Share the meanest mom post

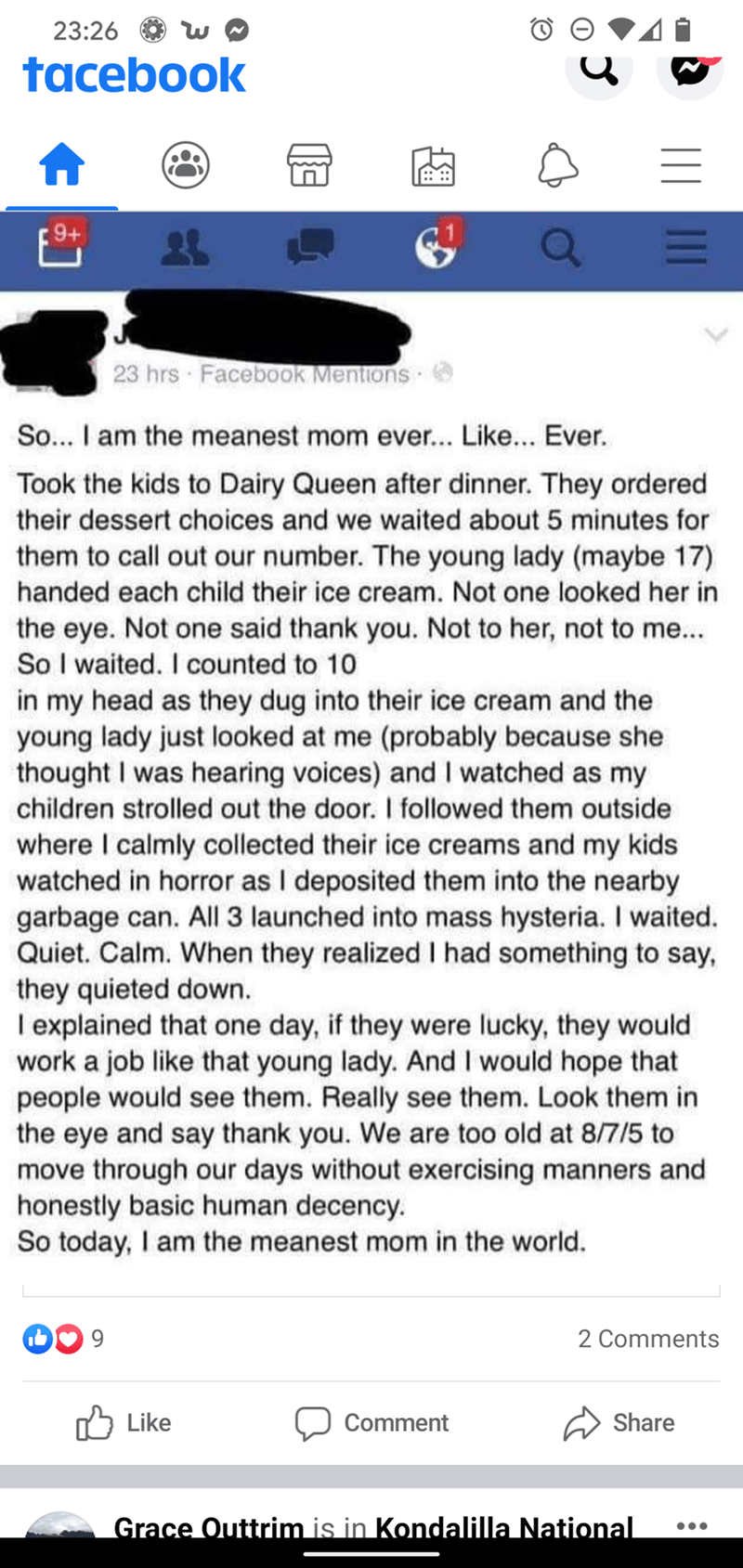[619, 1422]
